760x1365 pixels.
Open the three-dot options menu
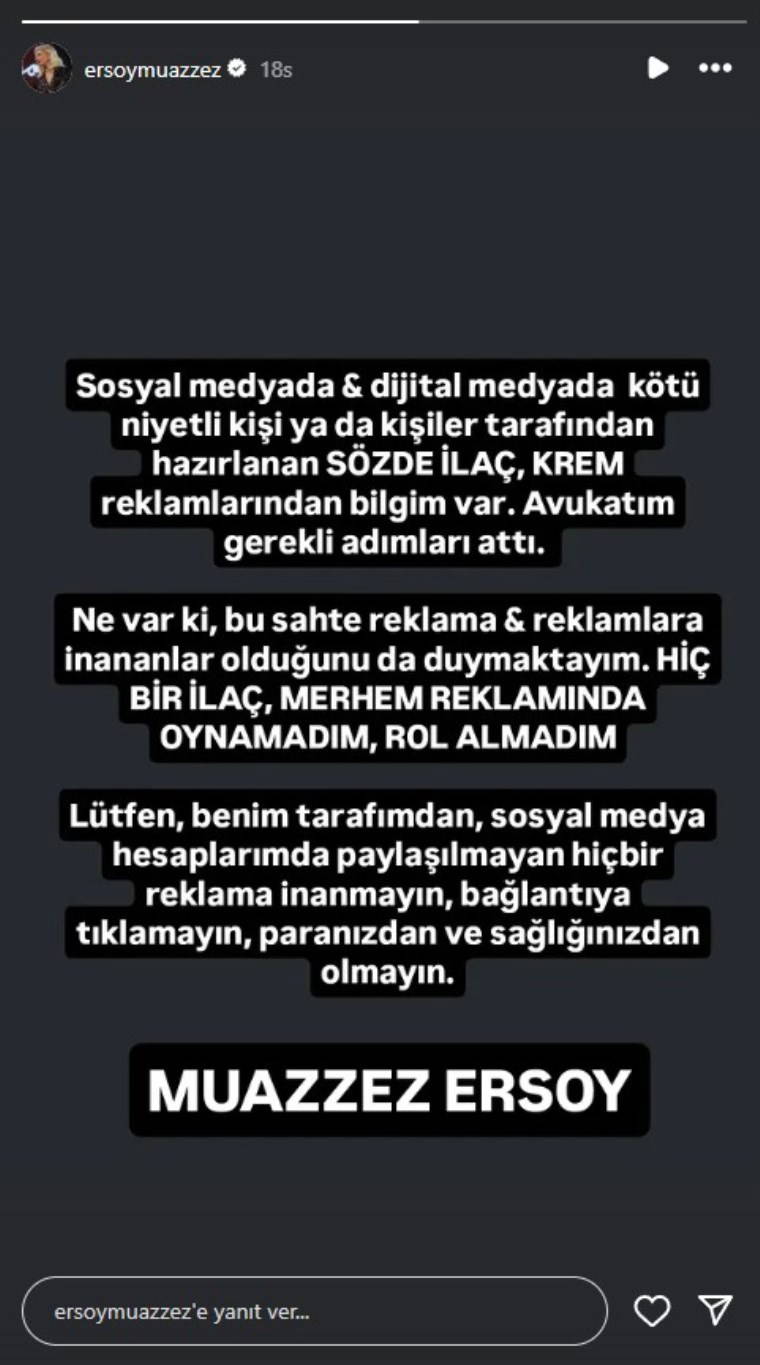[x=715, y=68]
